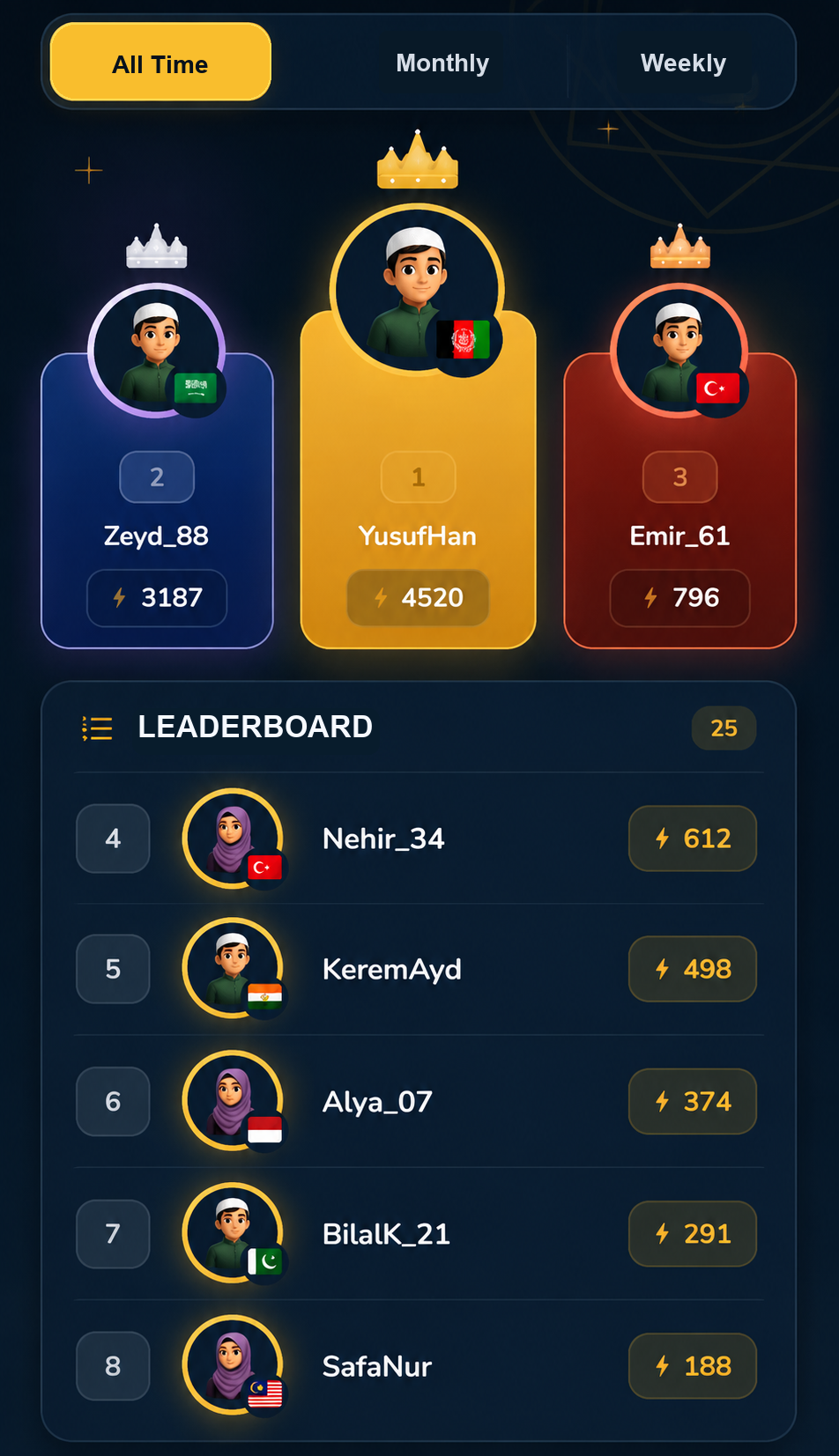Open Zeyd_88's second place card
The image size is (839, 1456).
157,500
